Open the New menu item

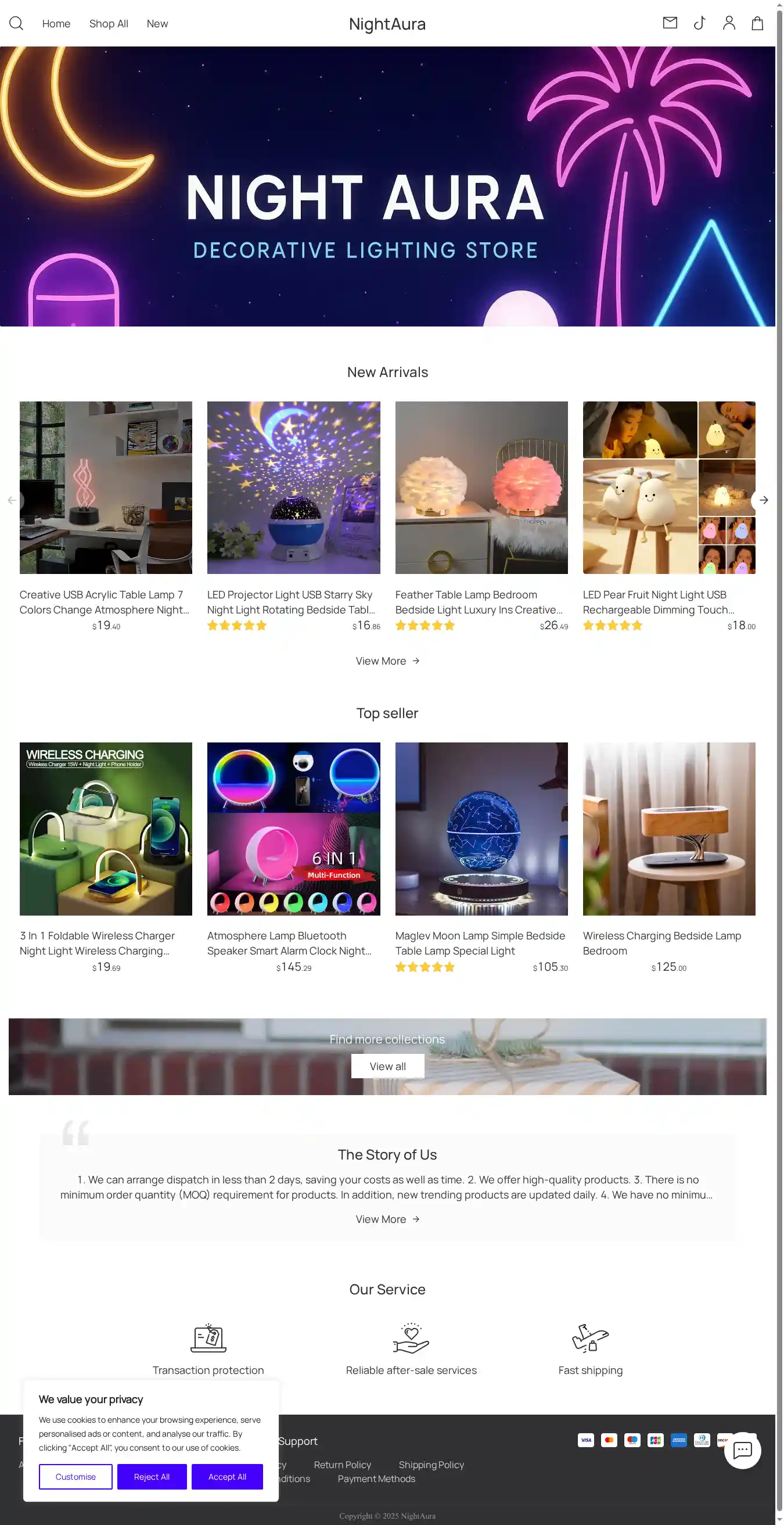157,24
